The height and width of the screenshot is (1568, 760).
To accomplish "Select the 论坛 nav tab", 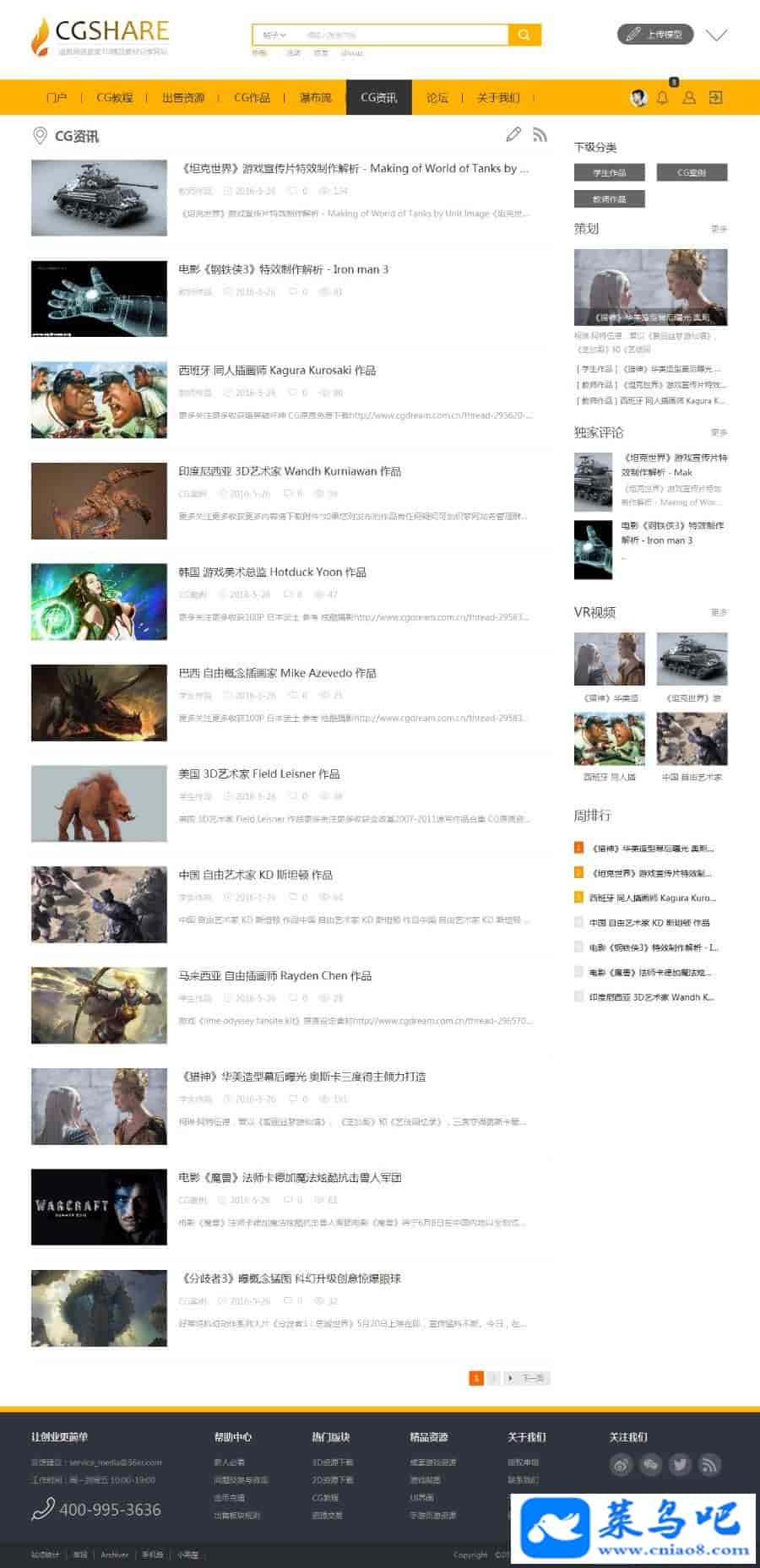I will 437,98.
